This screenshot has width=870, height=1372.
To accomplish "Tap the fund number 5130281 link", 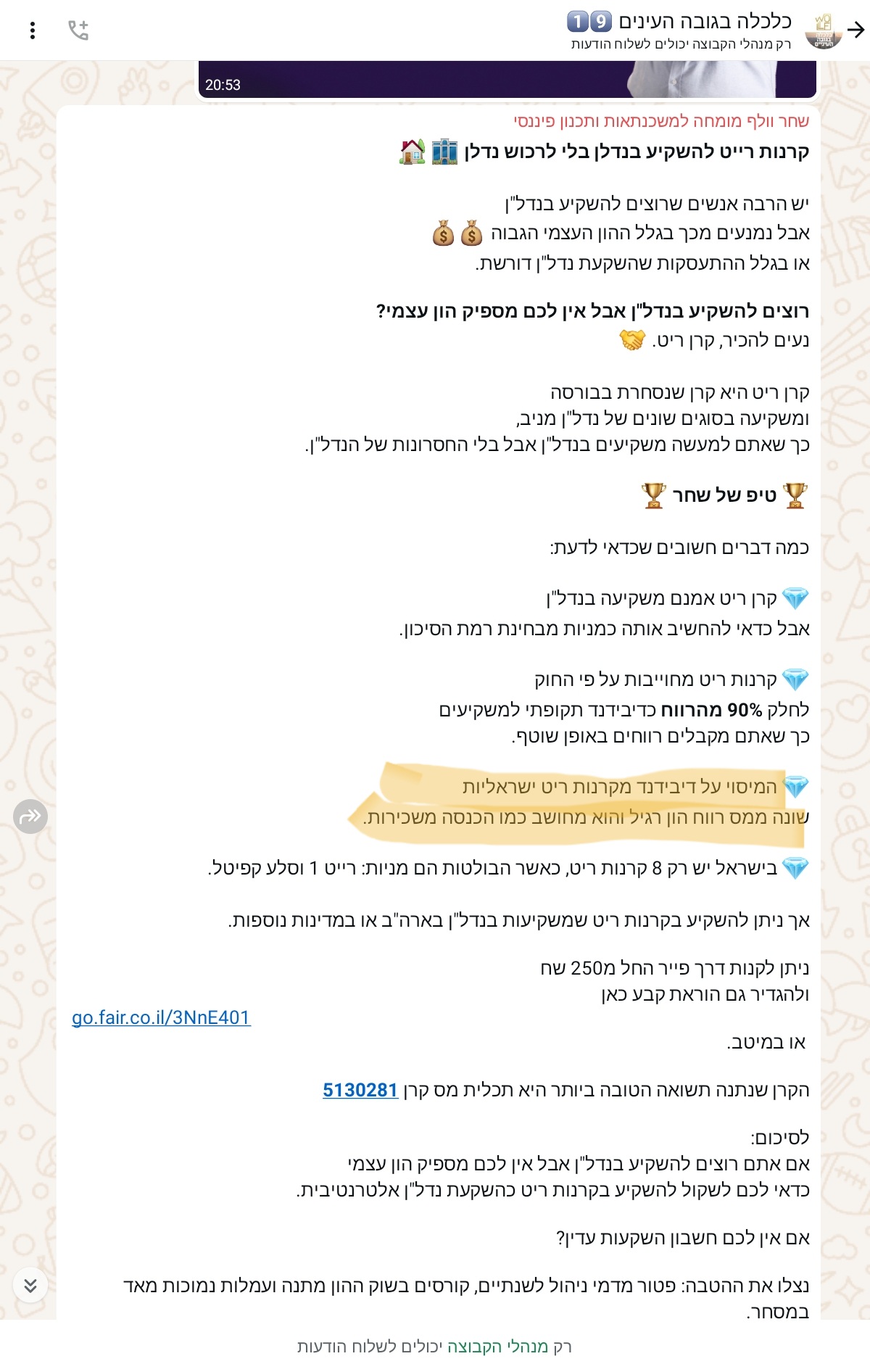I will pyautogui.click(x=360, y=1090).
